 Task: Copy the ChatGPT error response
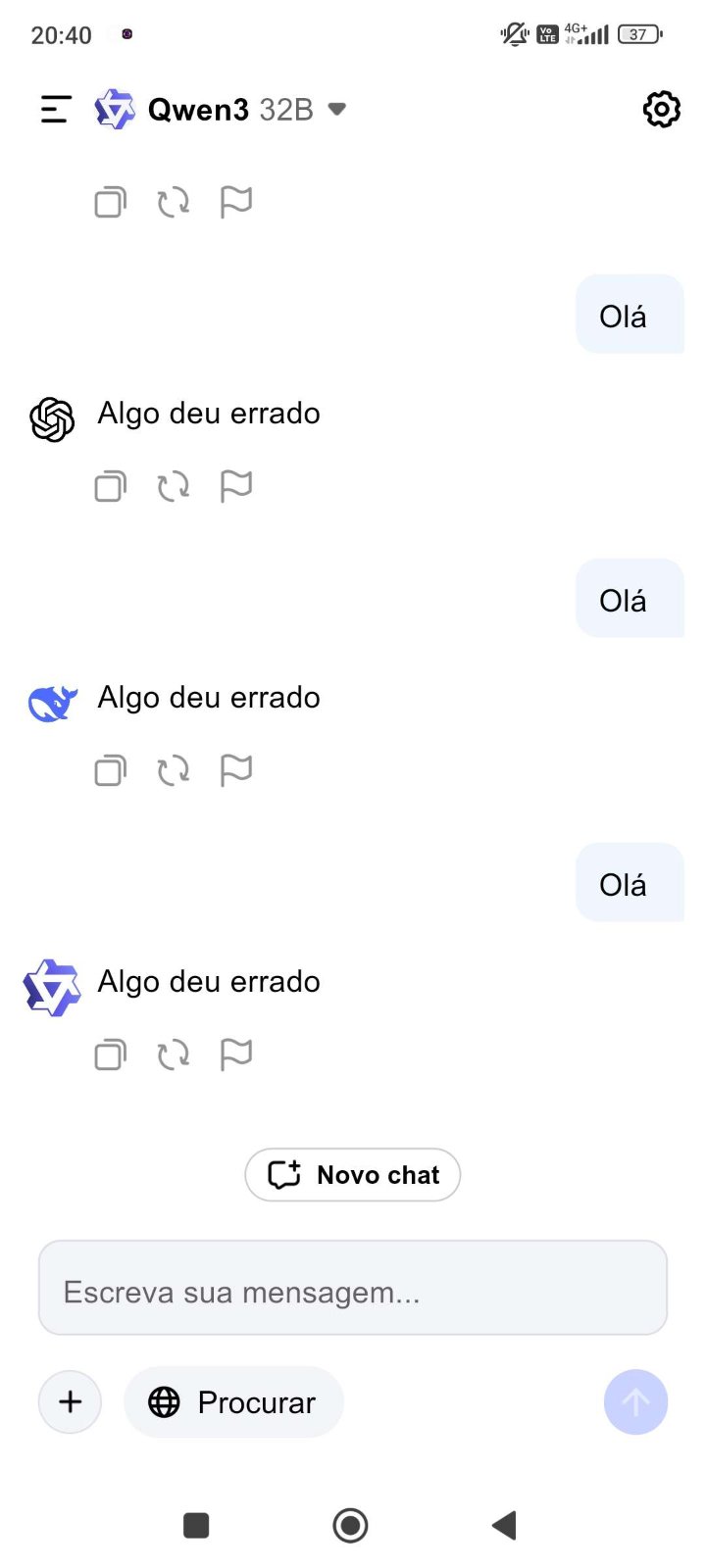(110, 486)
